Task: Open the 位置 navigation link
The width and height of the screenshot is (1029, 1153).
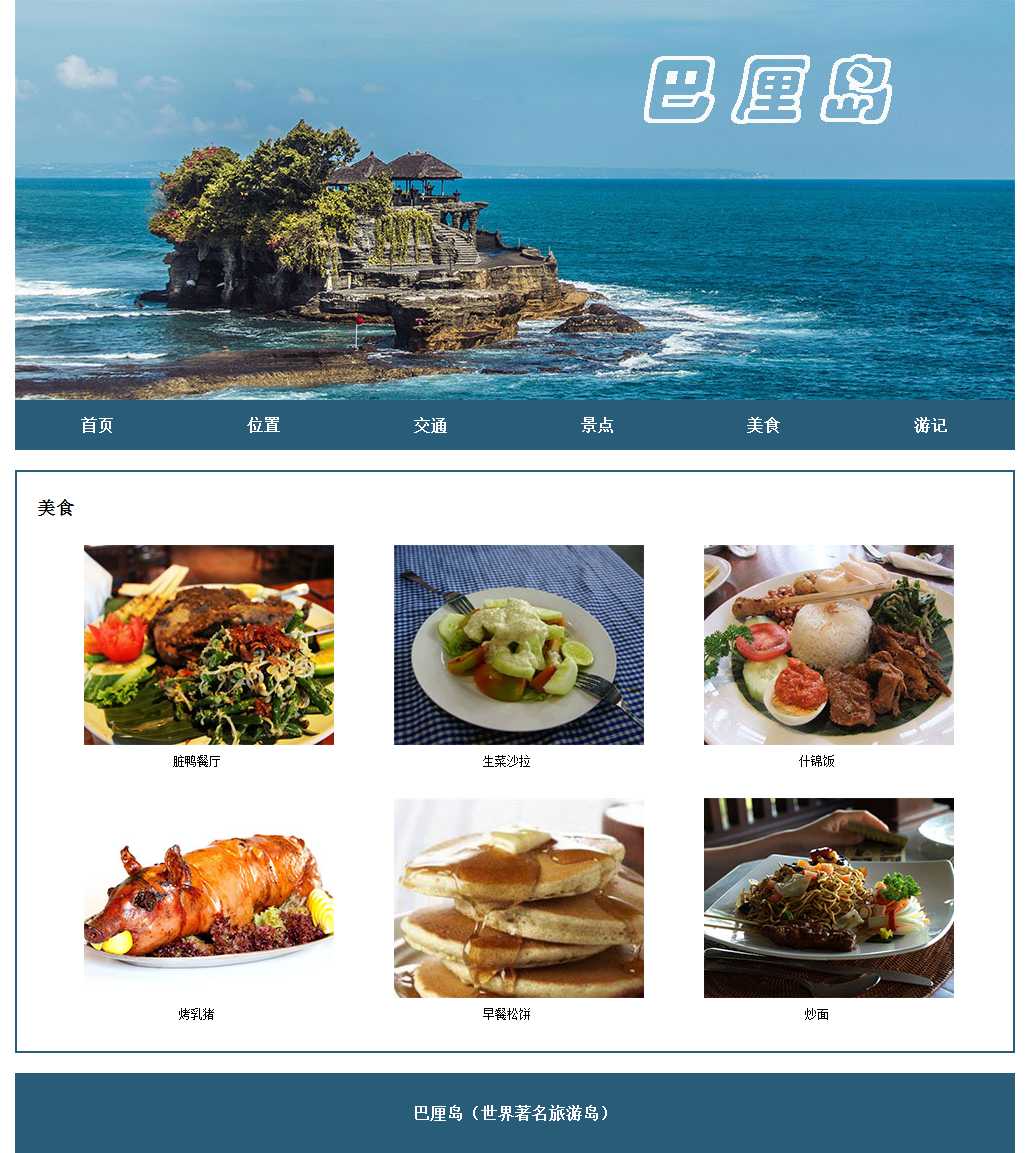Action: [x=264, y=425]
